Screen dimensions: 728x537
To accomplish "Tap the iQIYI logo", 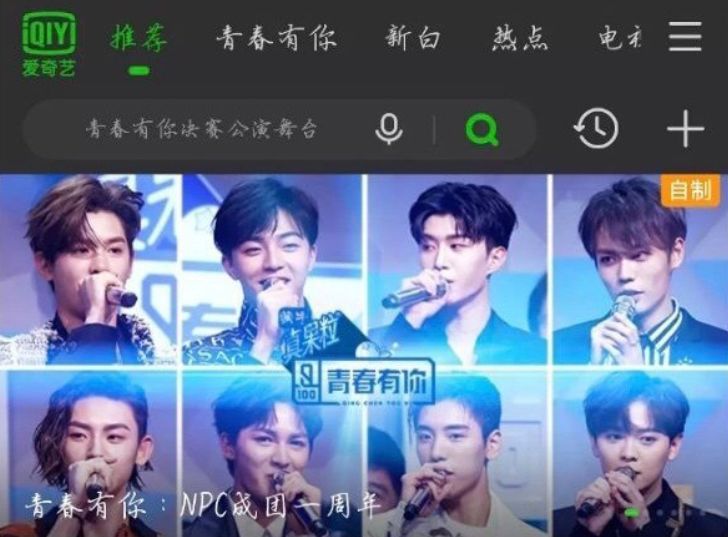I will [x=49, y=45].
